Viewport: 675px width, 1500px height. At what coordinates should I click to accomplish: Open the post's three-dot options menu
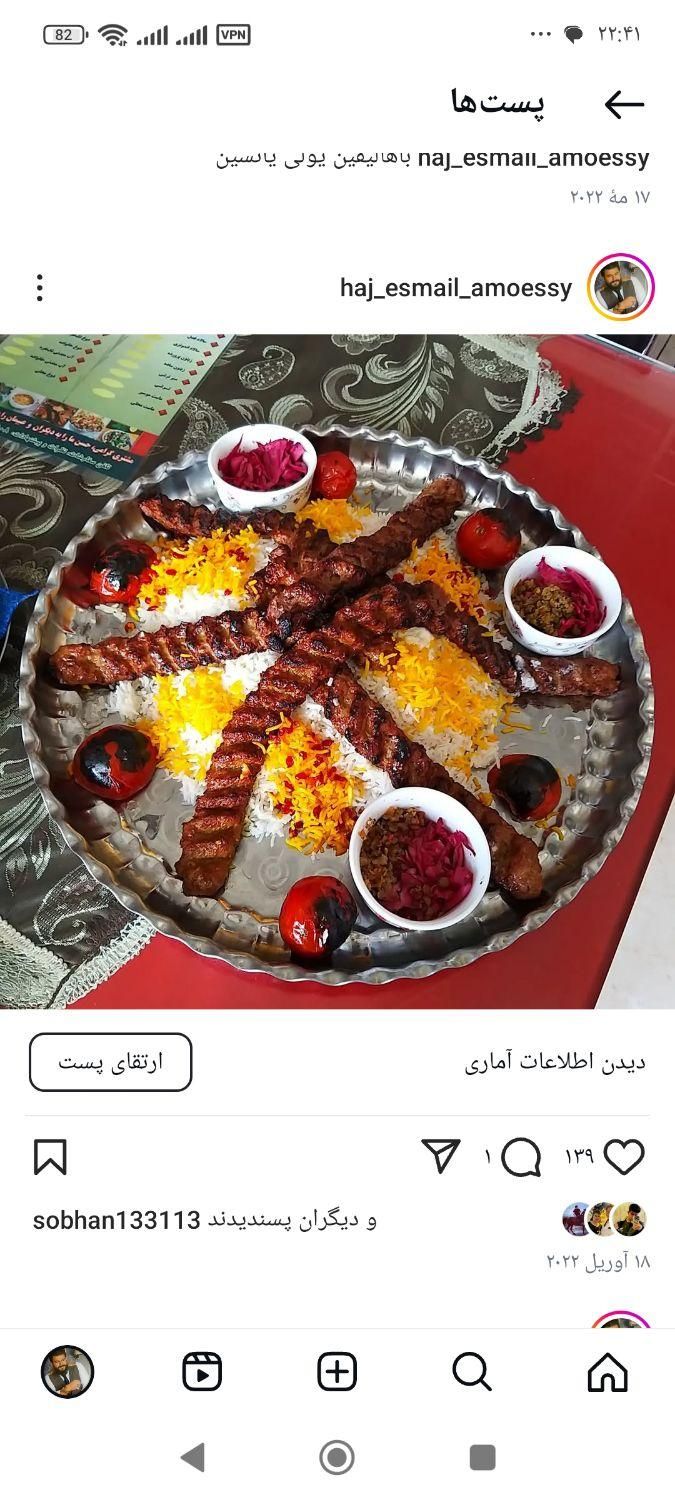click(40, 288)
